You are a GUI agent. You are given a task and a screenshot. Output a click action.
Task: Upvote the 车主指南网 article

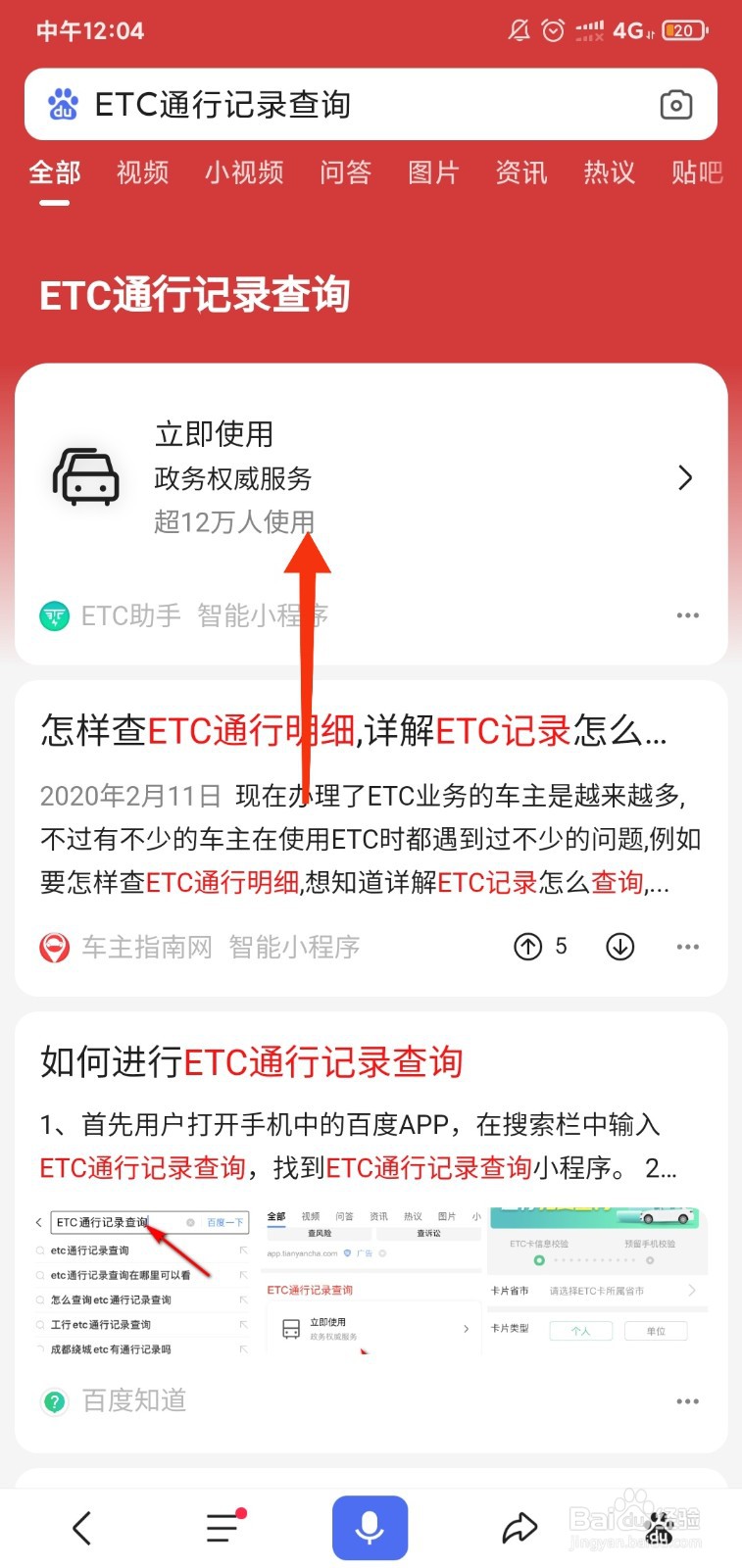(529, 946)
